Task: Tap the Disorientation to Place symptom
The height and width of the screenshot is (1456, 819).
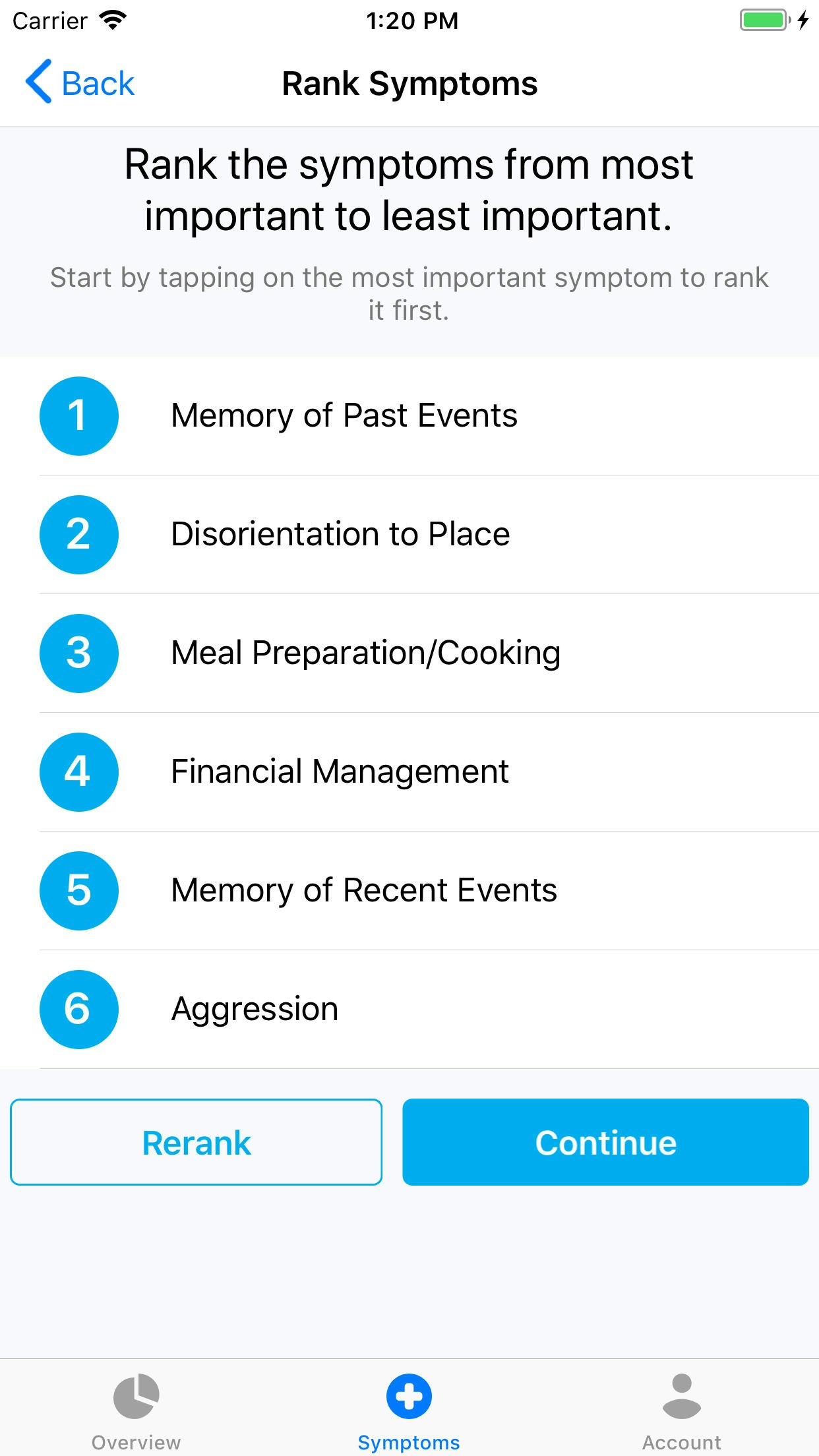Action: (x=340, y=535)
